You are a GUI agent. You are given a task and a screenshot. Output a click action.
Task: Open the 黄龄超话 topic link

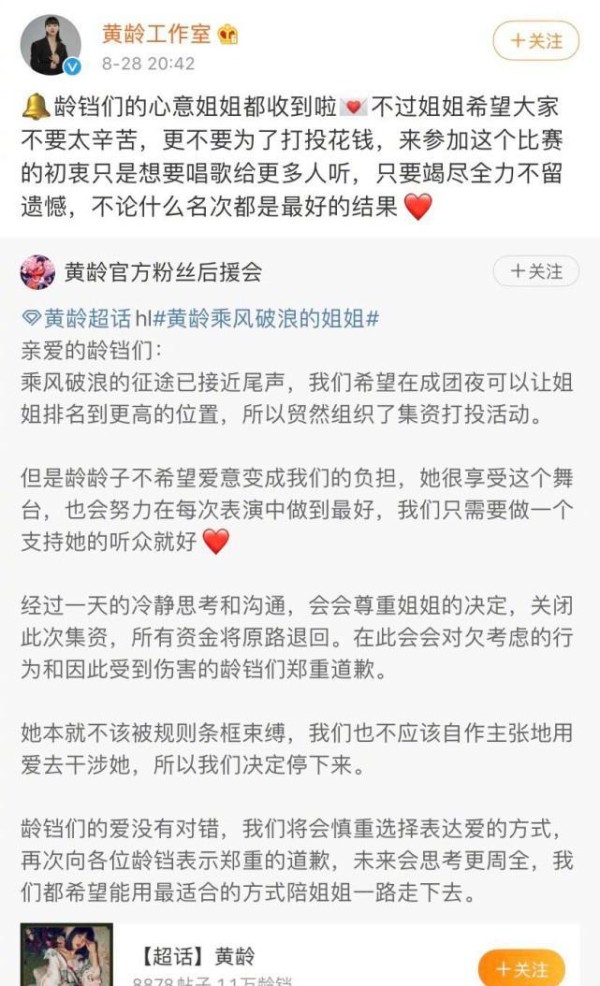(76, 319)
